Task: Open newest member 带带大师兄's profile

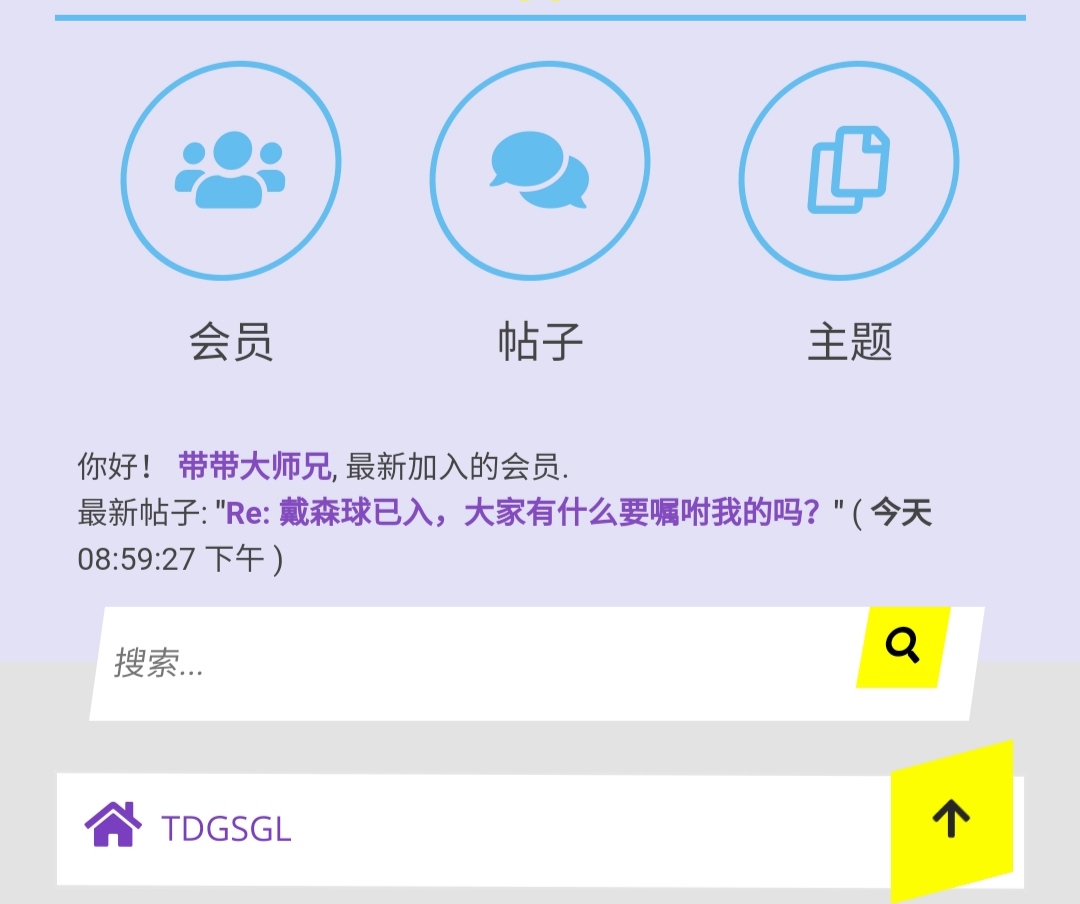Action: tap(254, 466)
